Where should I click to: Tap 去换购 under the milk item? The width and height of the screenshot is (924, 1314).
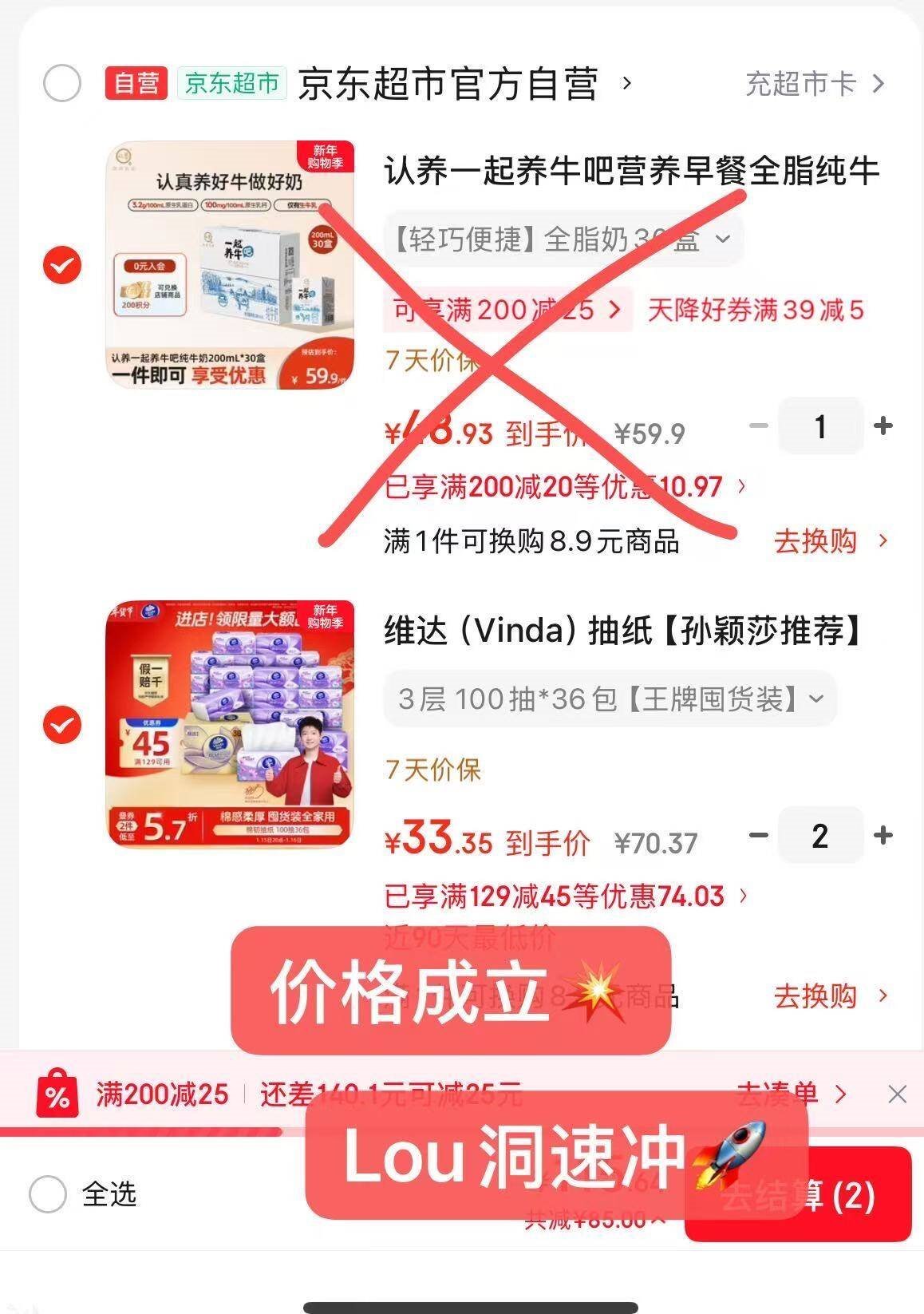830,541
